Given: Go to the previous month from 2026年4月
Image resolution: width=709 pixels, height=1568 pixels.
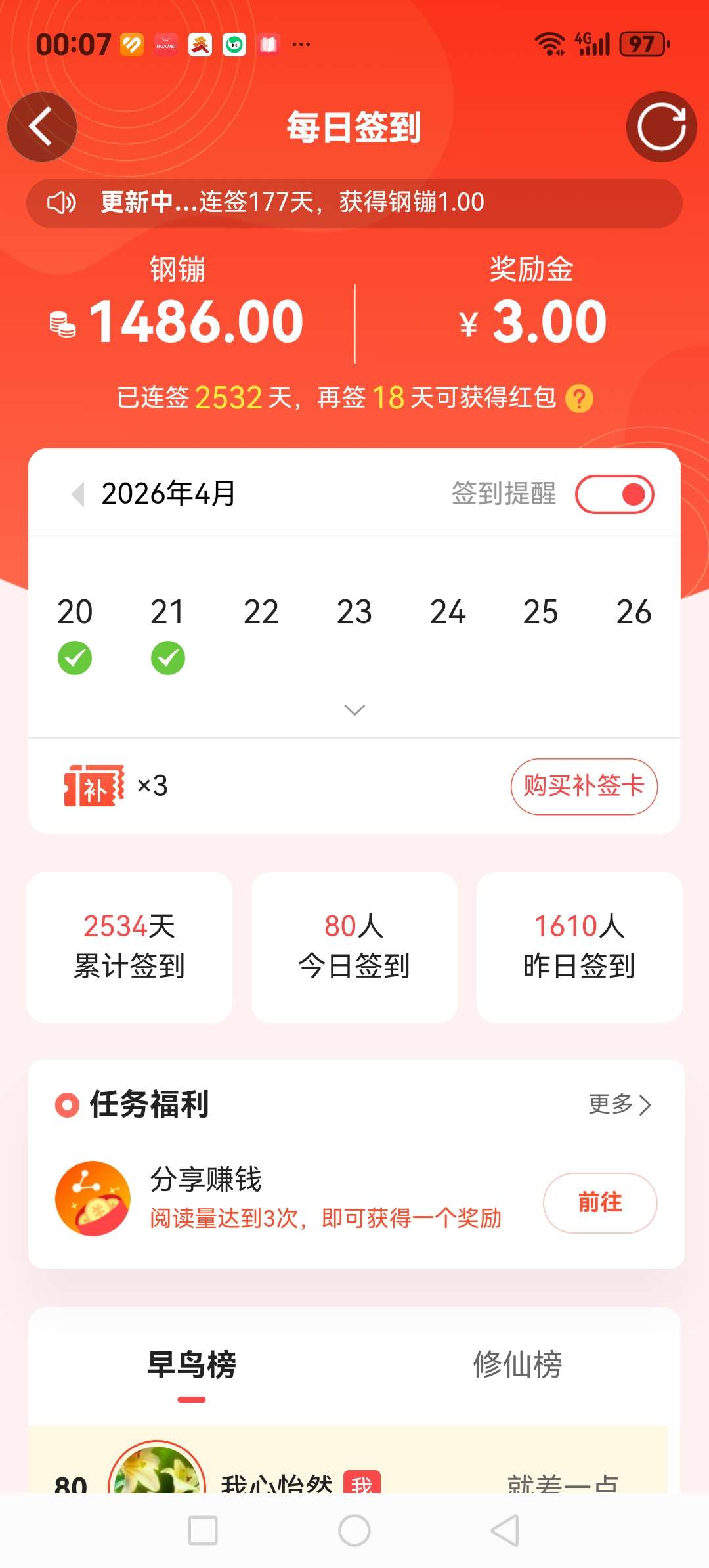Looking at the screenshot, I should [78, 494].
